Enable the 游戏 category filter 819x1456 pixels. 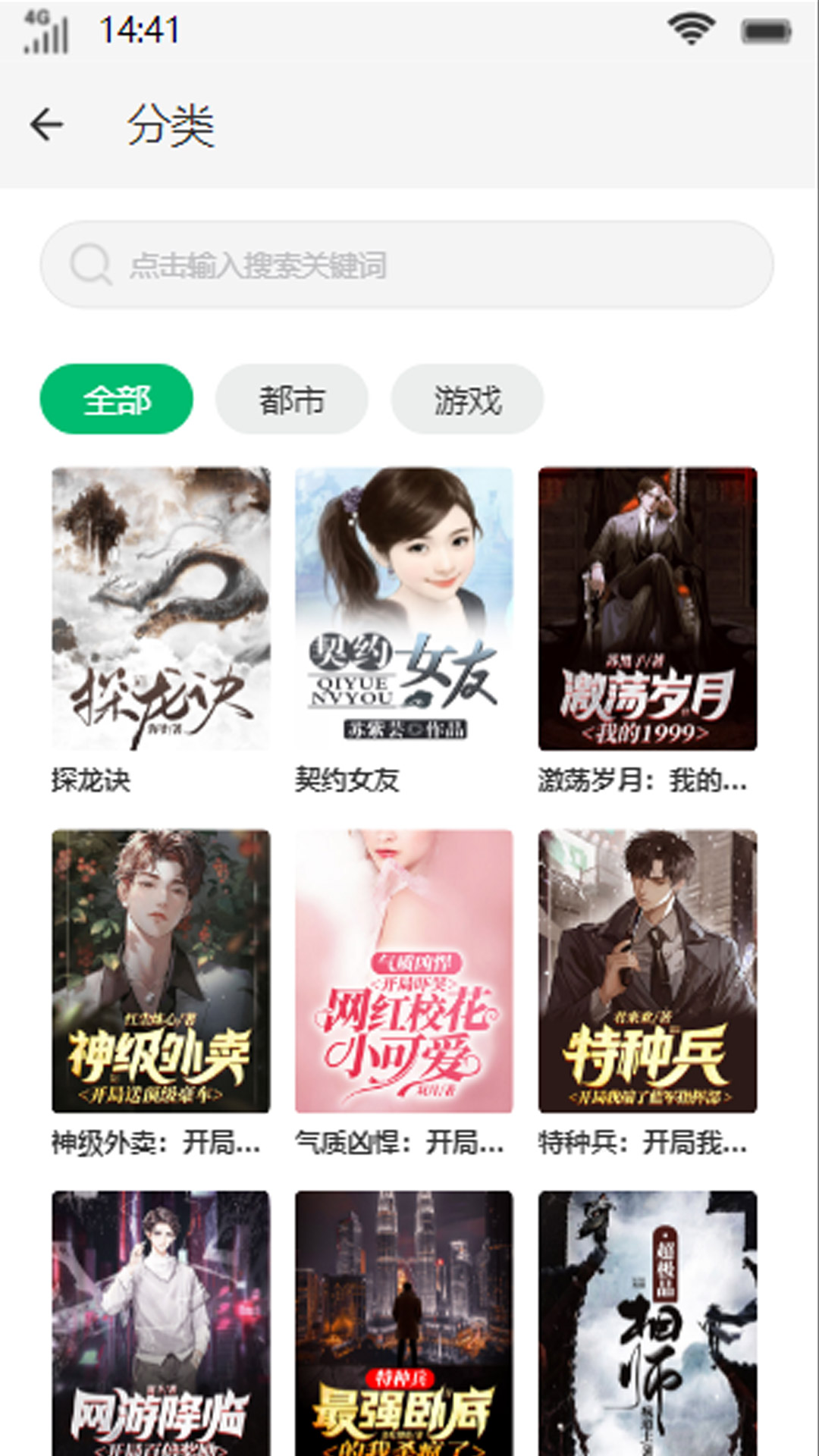pyautogui.click(x=468, y=398)
